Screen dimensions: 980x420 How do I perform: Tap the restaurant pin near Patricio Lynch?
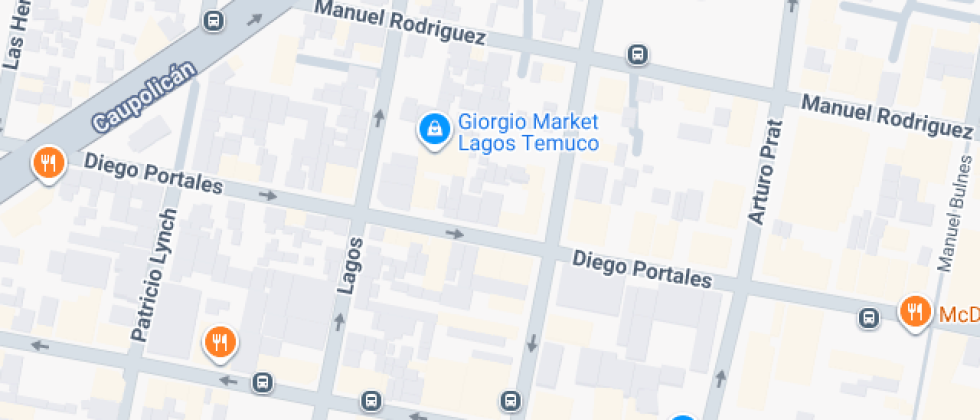pos(220,343)
